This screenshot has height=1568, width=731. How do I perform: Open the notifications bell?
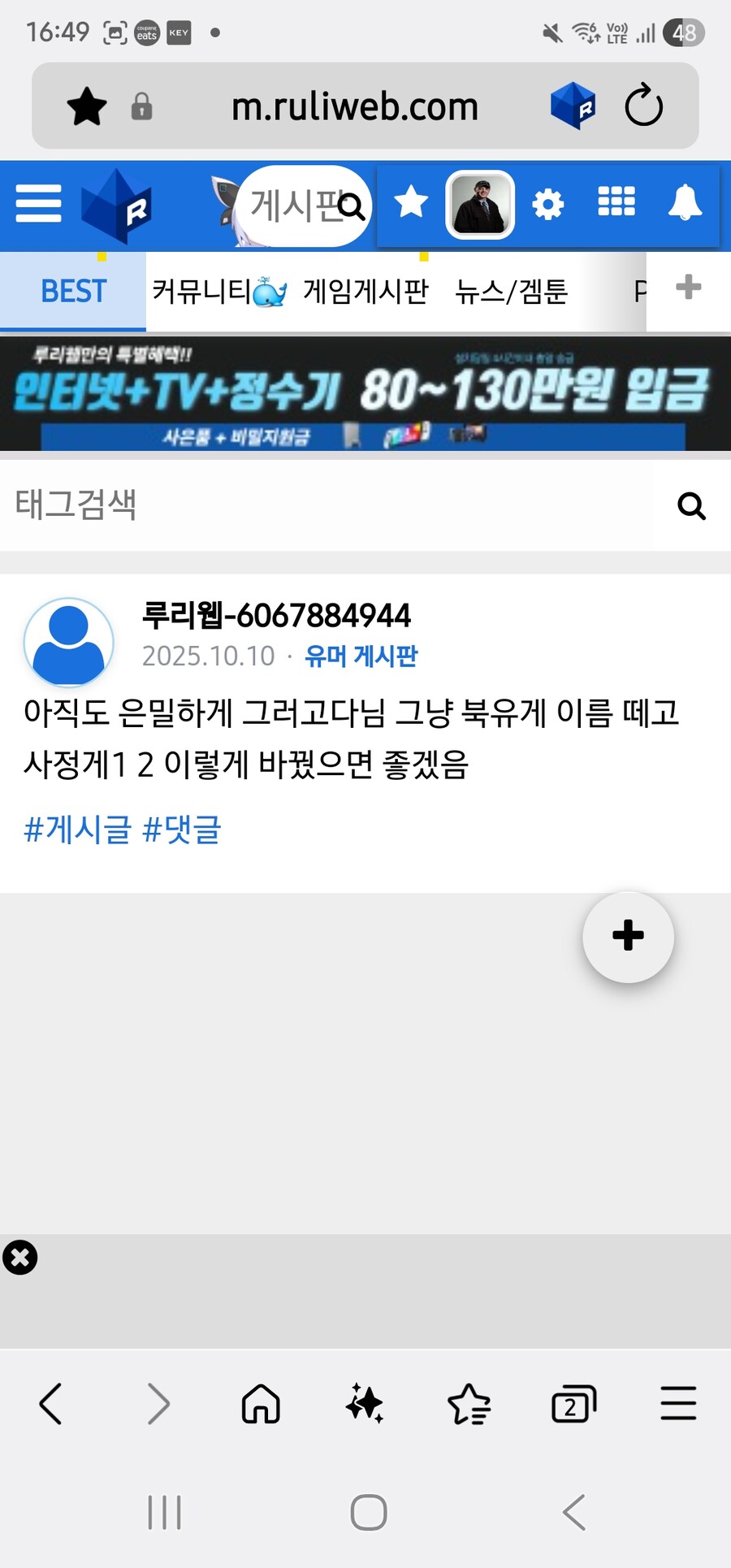tap(685, 202)
